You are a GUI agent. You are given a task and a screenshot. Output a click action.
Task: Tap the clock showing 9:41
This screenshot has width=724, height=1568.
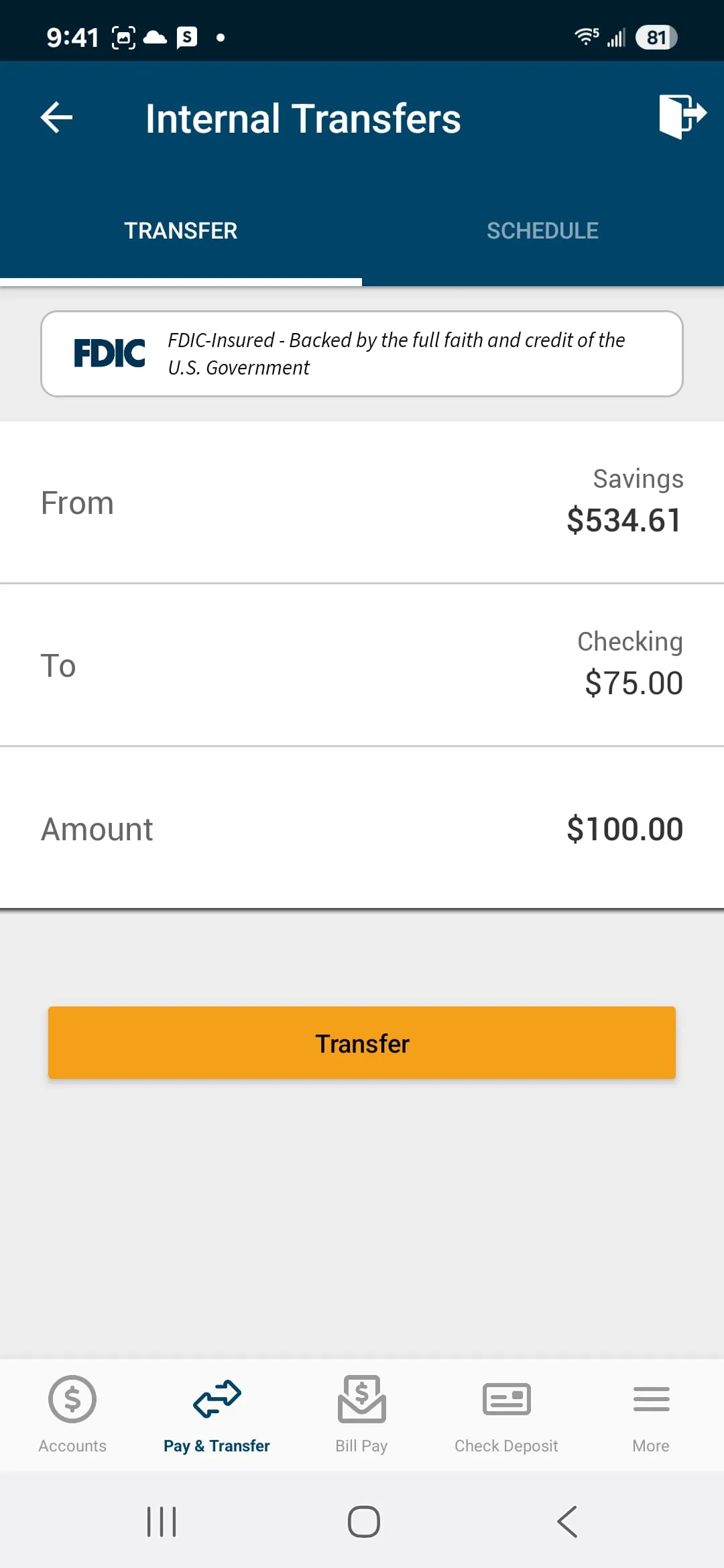tap(72, 37)
